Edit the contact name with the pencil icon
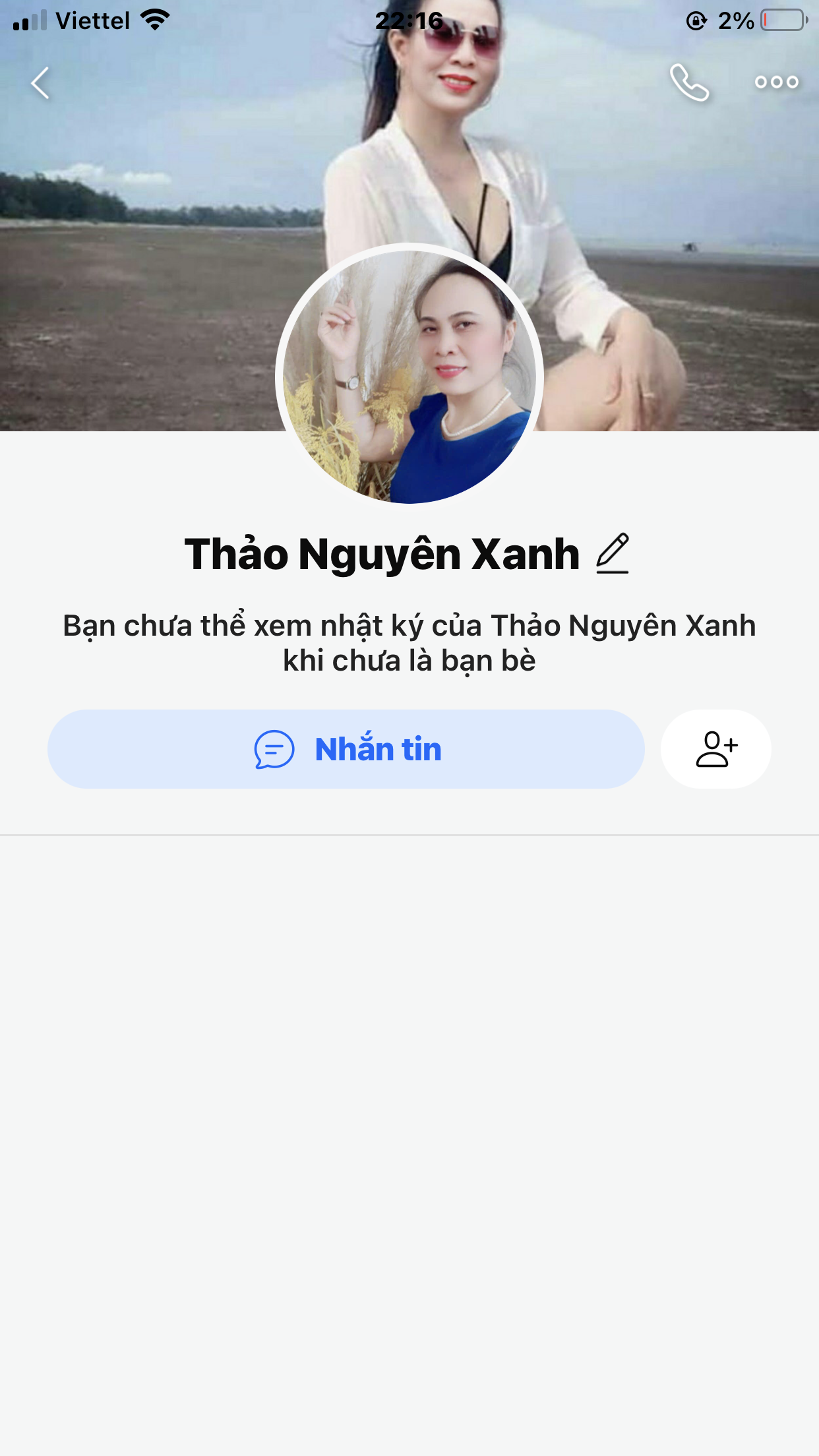Screen dimensions: 819x1456 [x=613, y=554]
